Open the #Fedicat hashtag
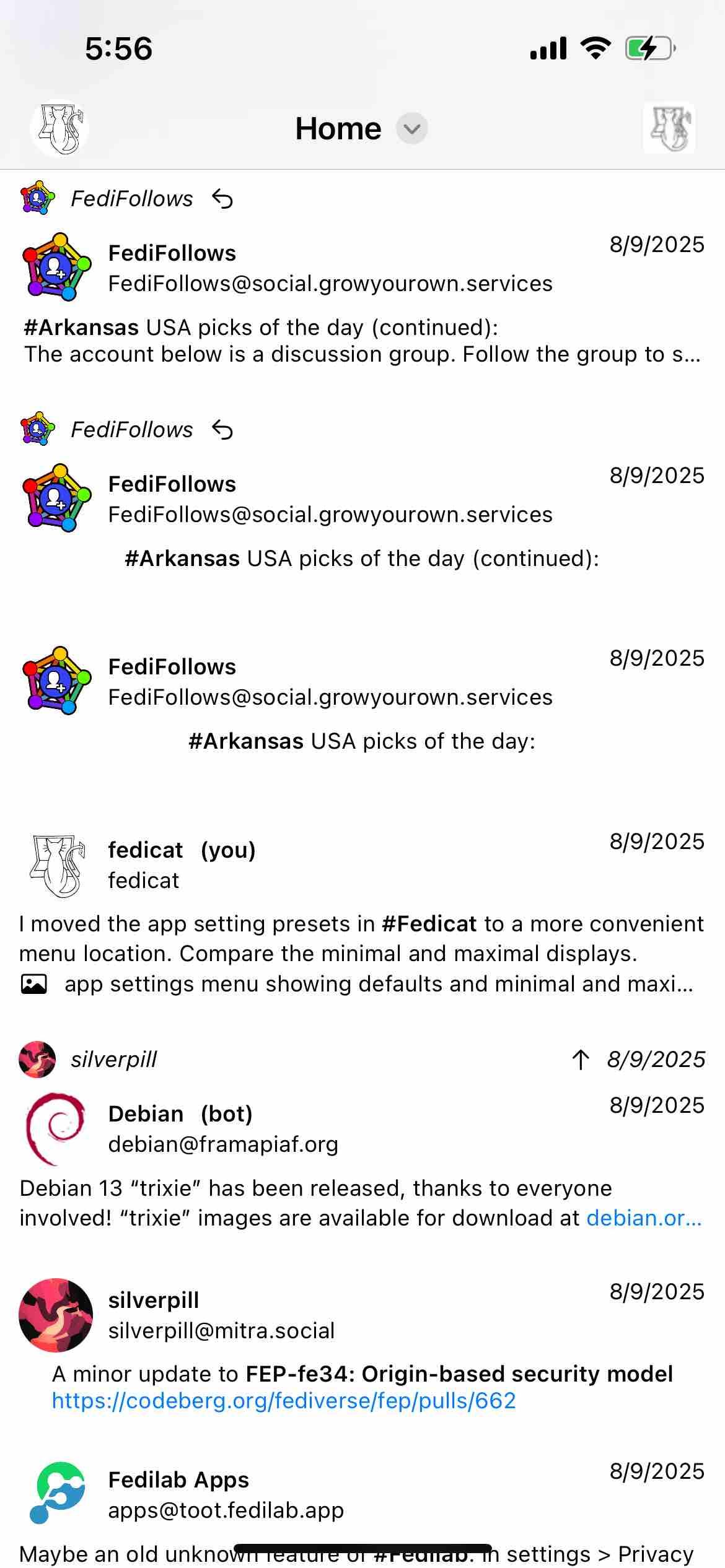The width and height of the screenshot is (725, 1568). click(429, 924)
